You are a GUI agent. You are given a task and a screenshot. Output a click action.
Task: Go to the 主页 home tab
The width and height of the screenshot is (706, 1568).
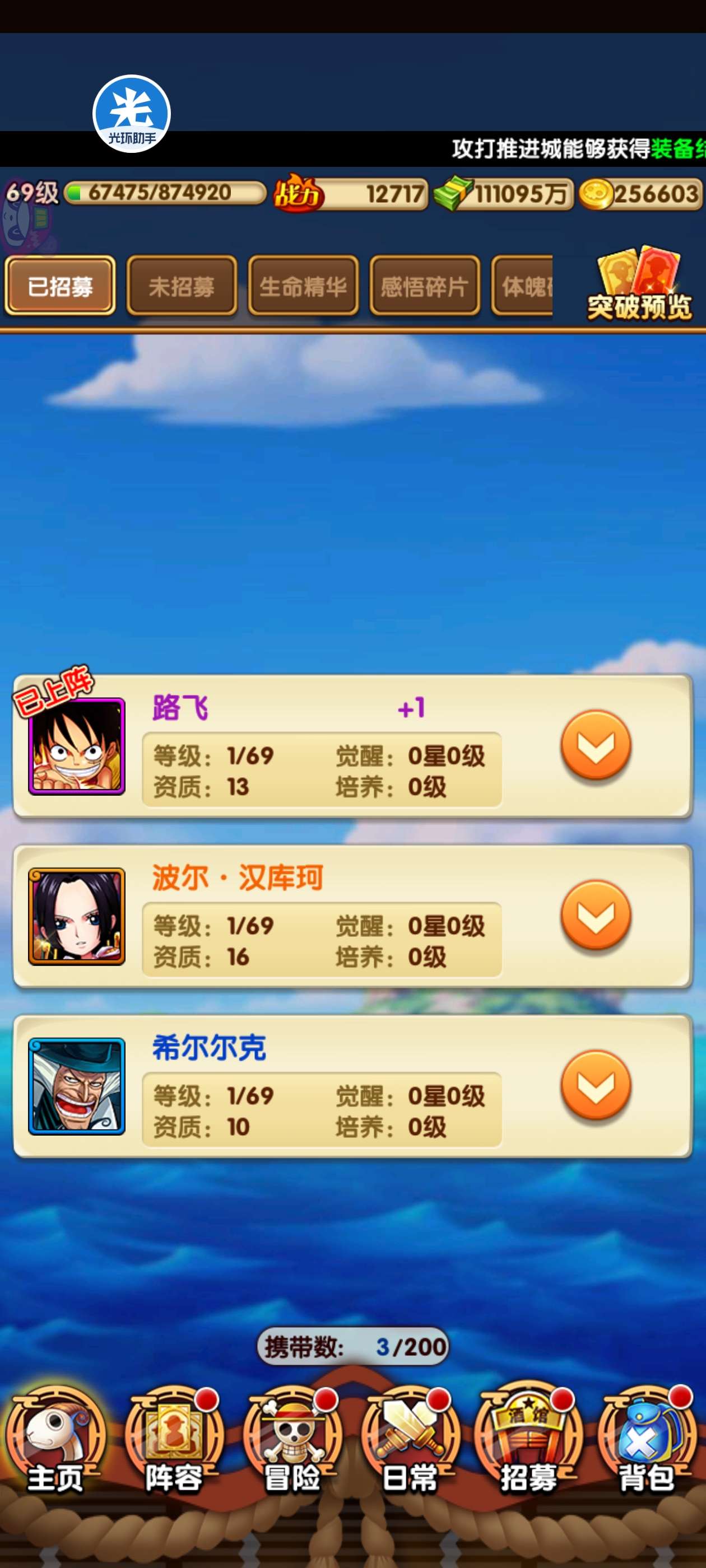click(x=55, y=1443)
